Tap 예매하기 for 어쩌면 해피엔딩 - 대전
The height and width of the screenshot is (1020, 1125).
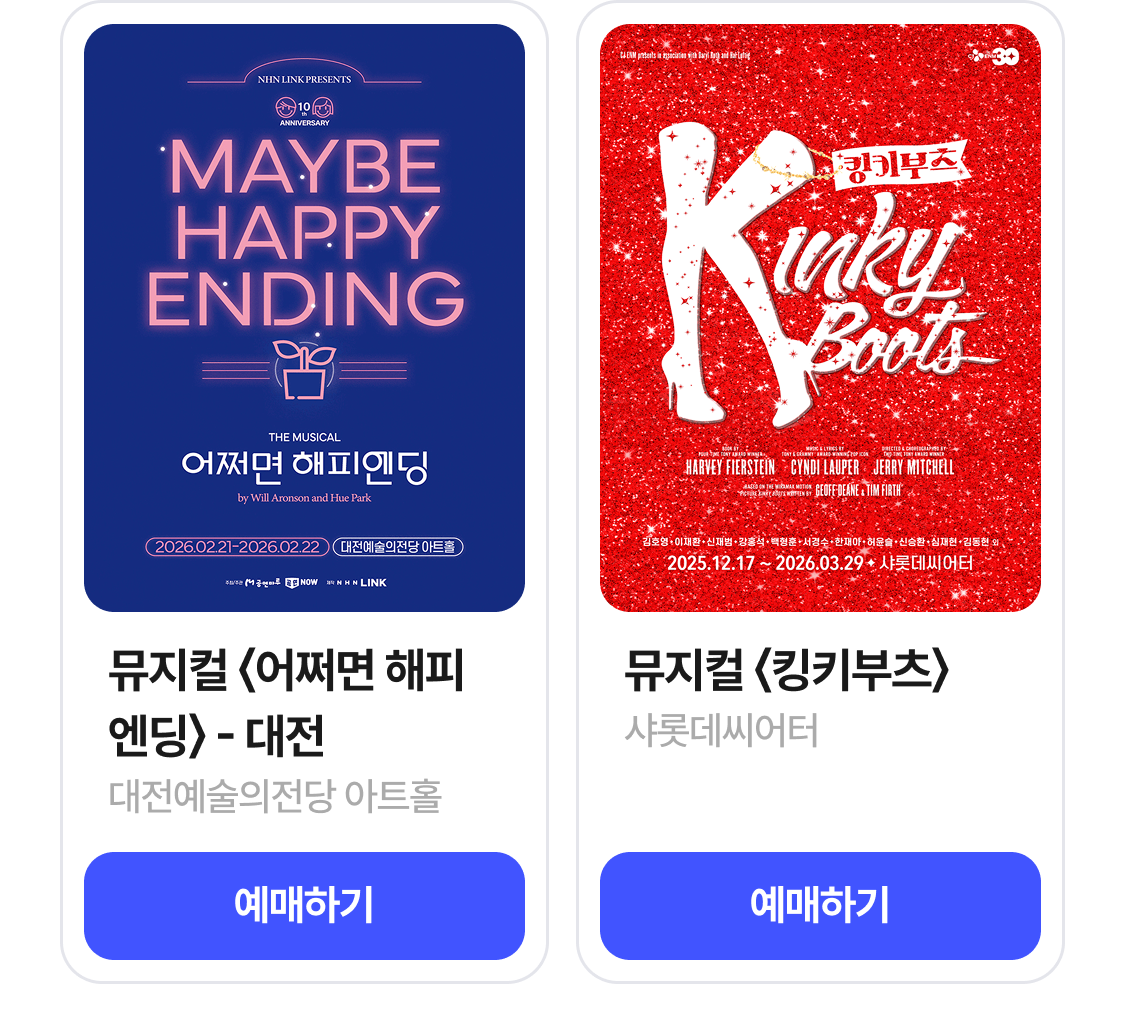pyautogui.click(x=304, y=905)
